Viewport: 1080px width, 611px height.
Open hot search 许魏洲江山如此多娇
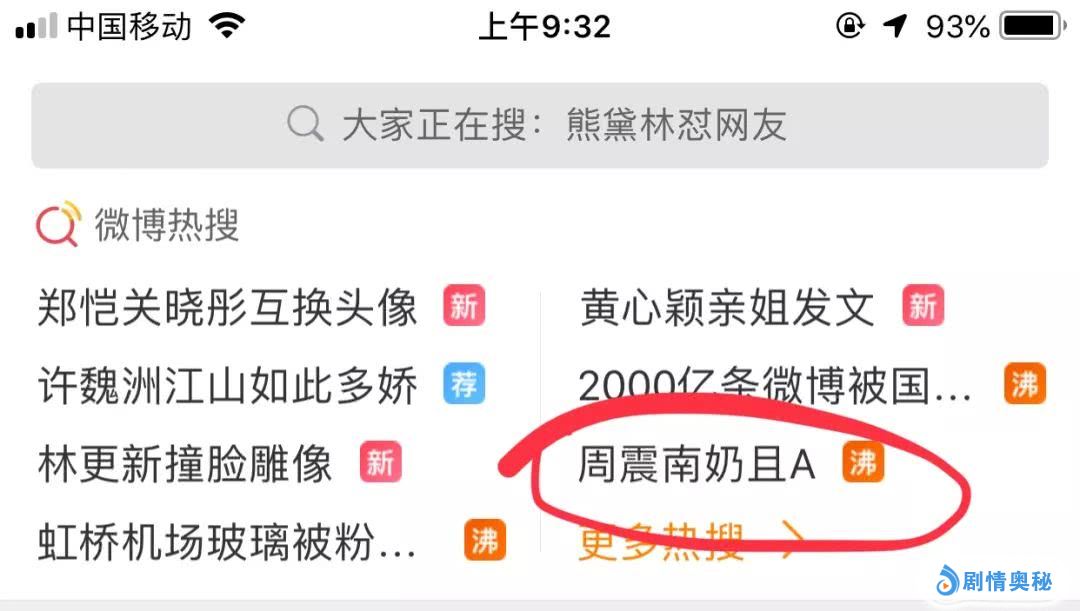tap(228, 385)
